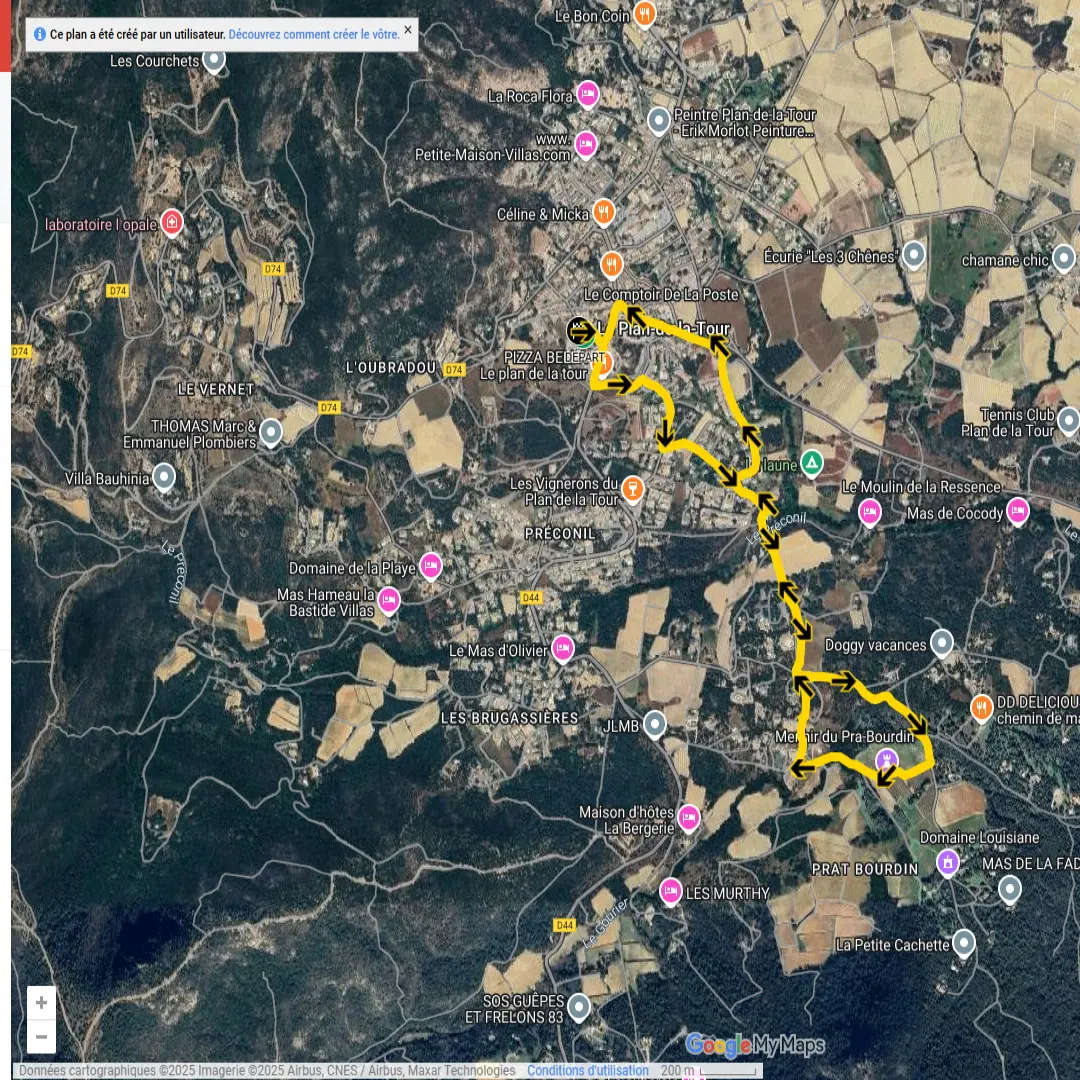Select the Les Vignerons du Plan de la Tour pin
This screenshot has height=1080, width=1080.
(632, 489)
